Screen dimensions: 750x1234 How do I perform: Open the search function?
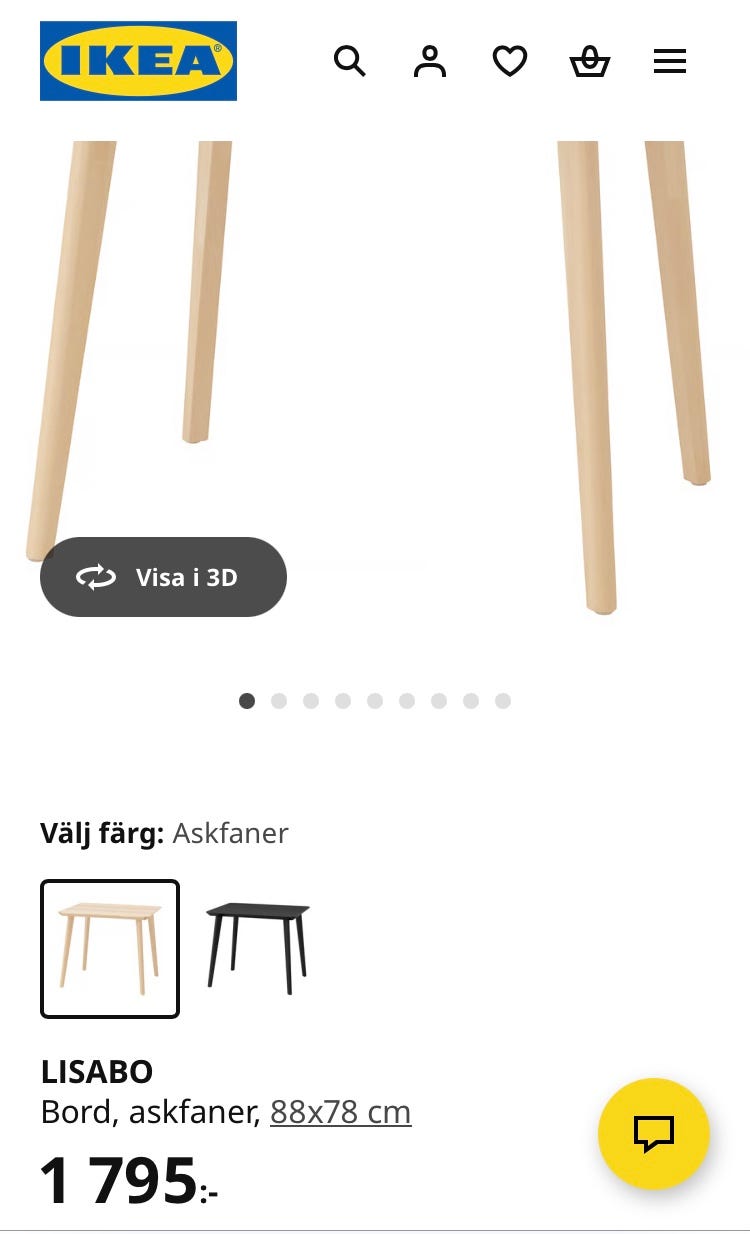point(350,61)
